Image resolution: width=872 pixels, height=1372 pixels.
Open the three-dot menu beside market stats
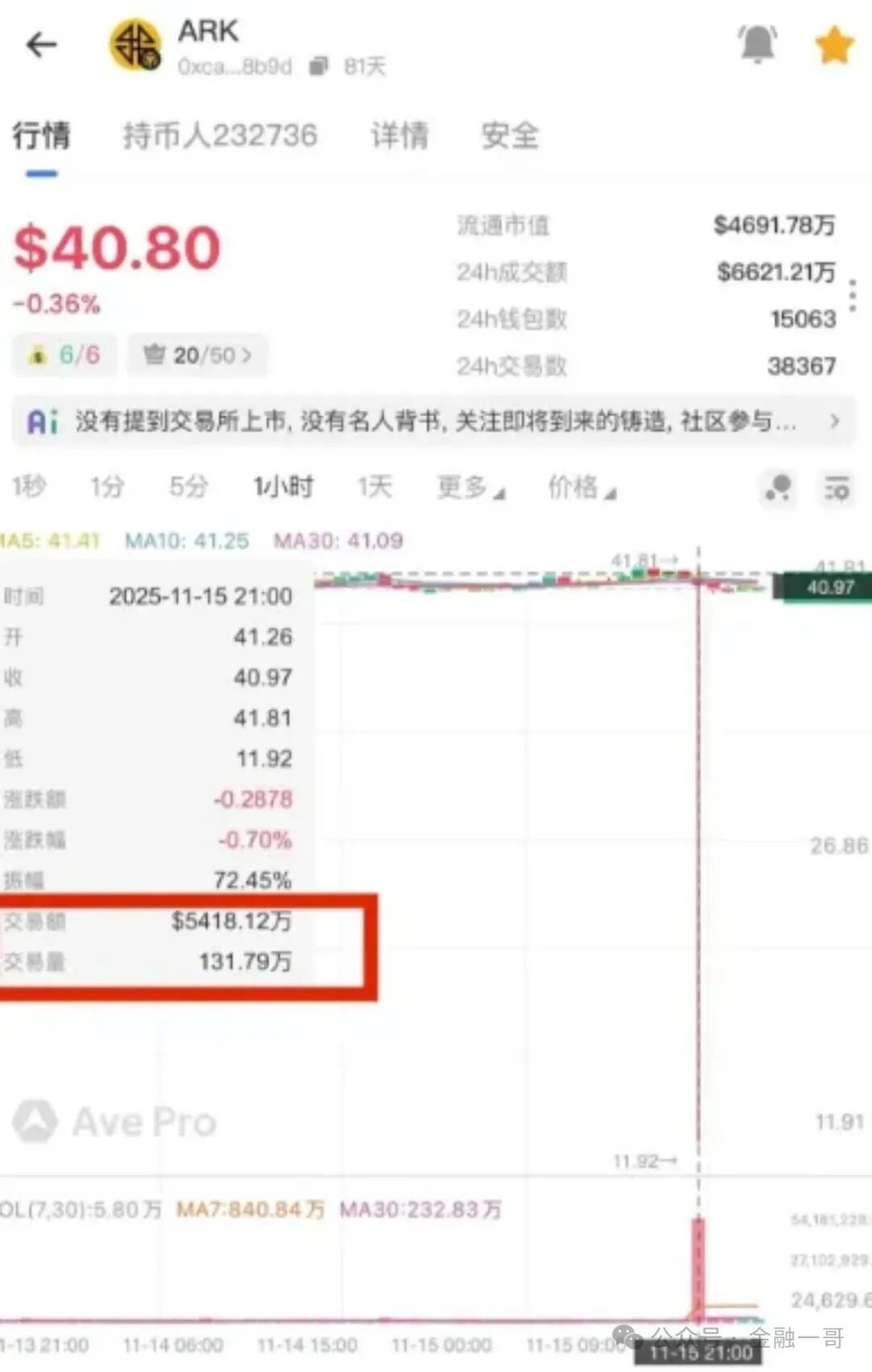(x=853, y=296)
